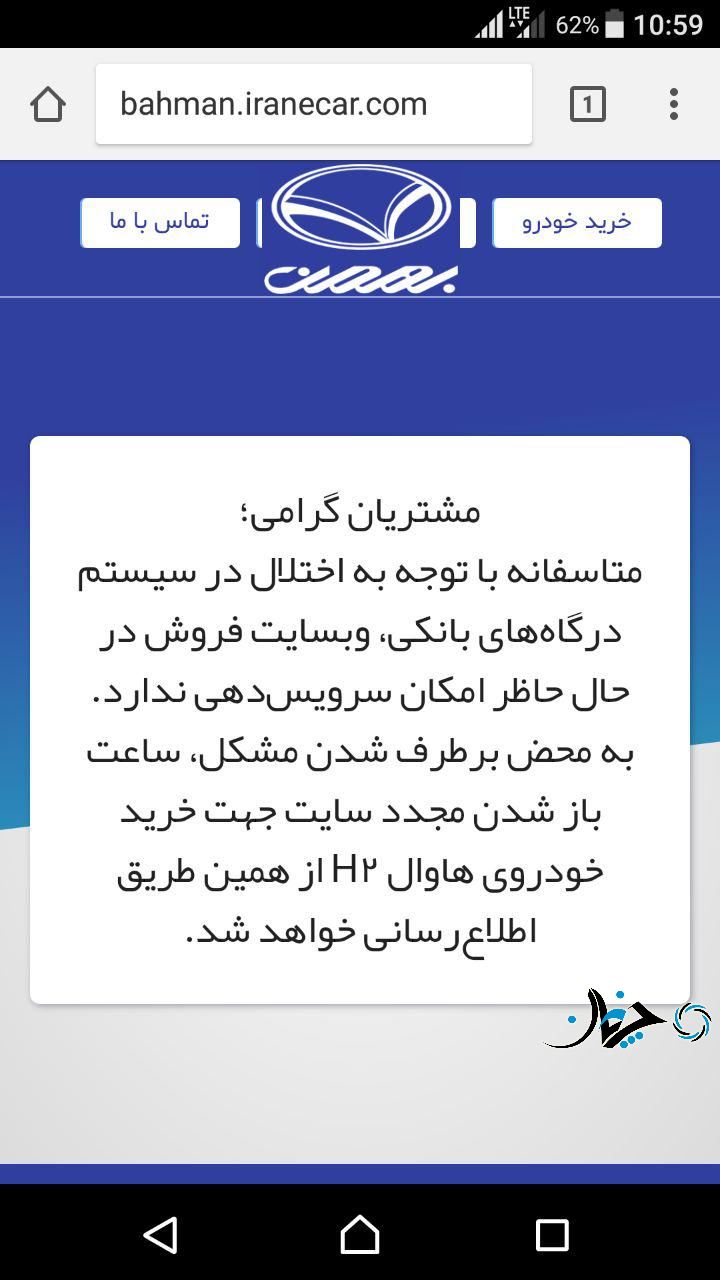
Task: Open the recent apps overview
Action: [x=552, y=1234]
